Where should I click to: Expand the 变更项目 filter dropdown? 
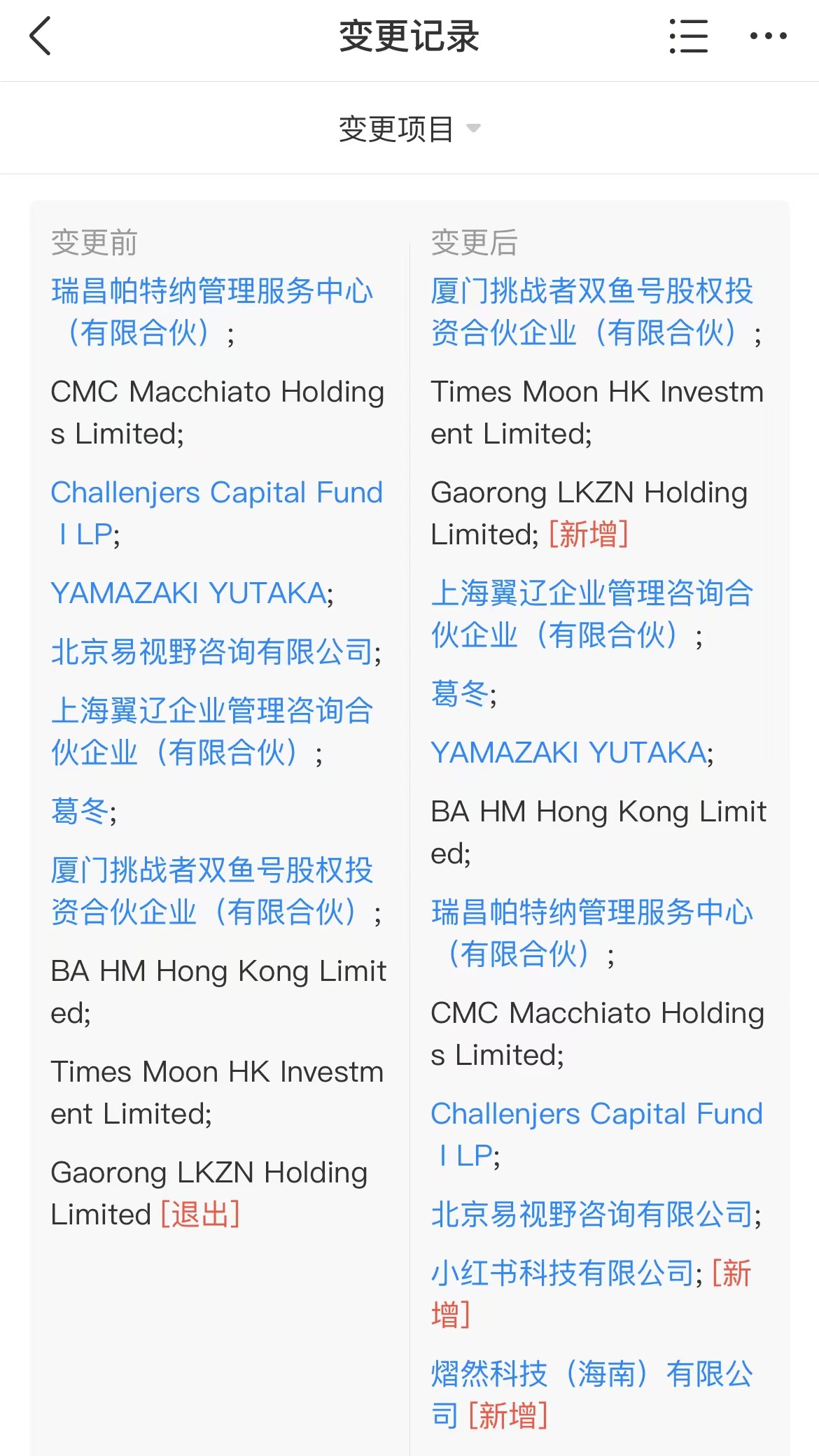click(x=409, y=129)
